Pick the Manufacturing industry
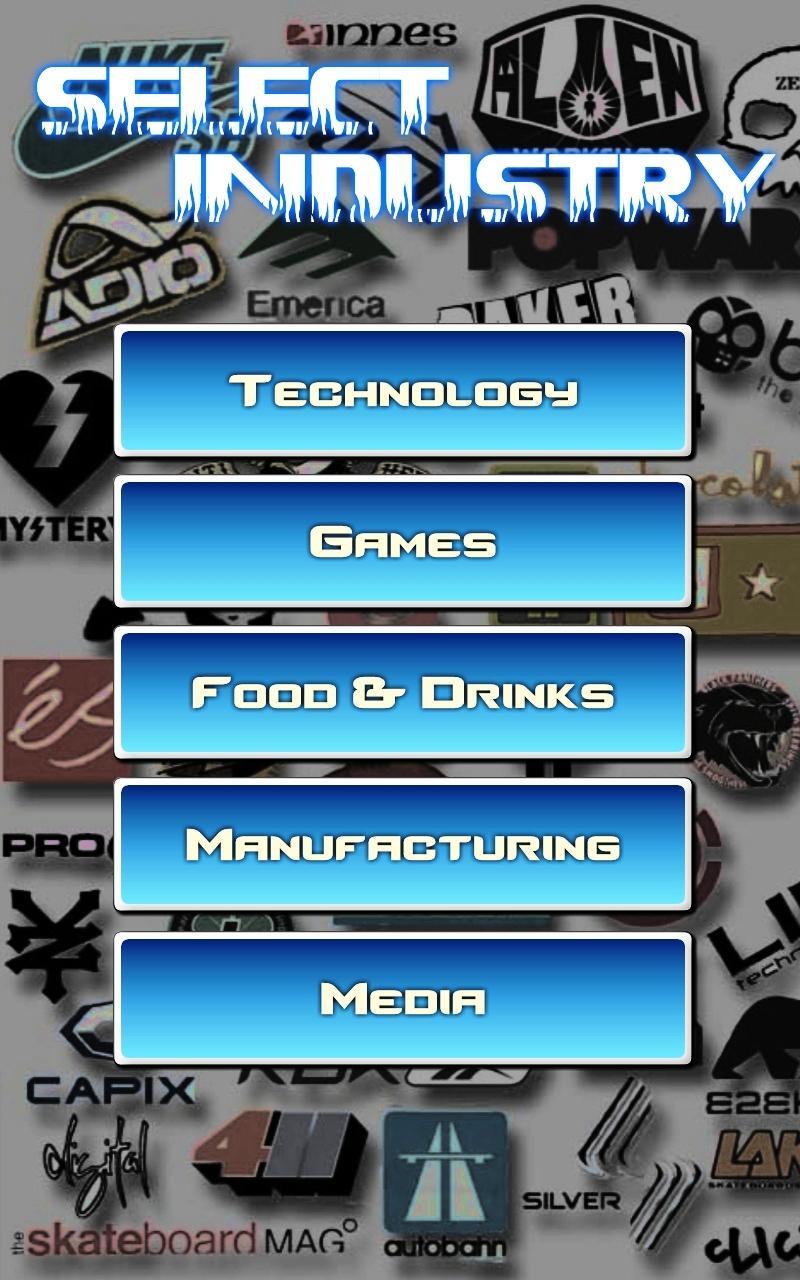Image resolution: width=800 pixels, height=1280 pixels. 403,846
